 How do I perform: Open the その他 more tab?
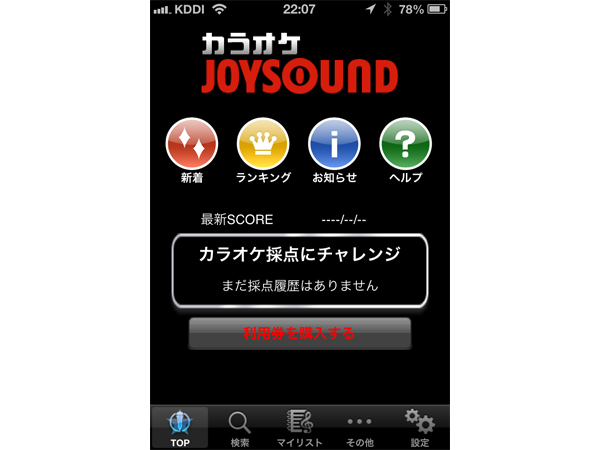360,427
